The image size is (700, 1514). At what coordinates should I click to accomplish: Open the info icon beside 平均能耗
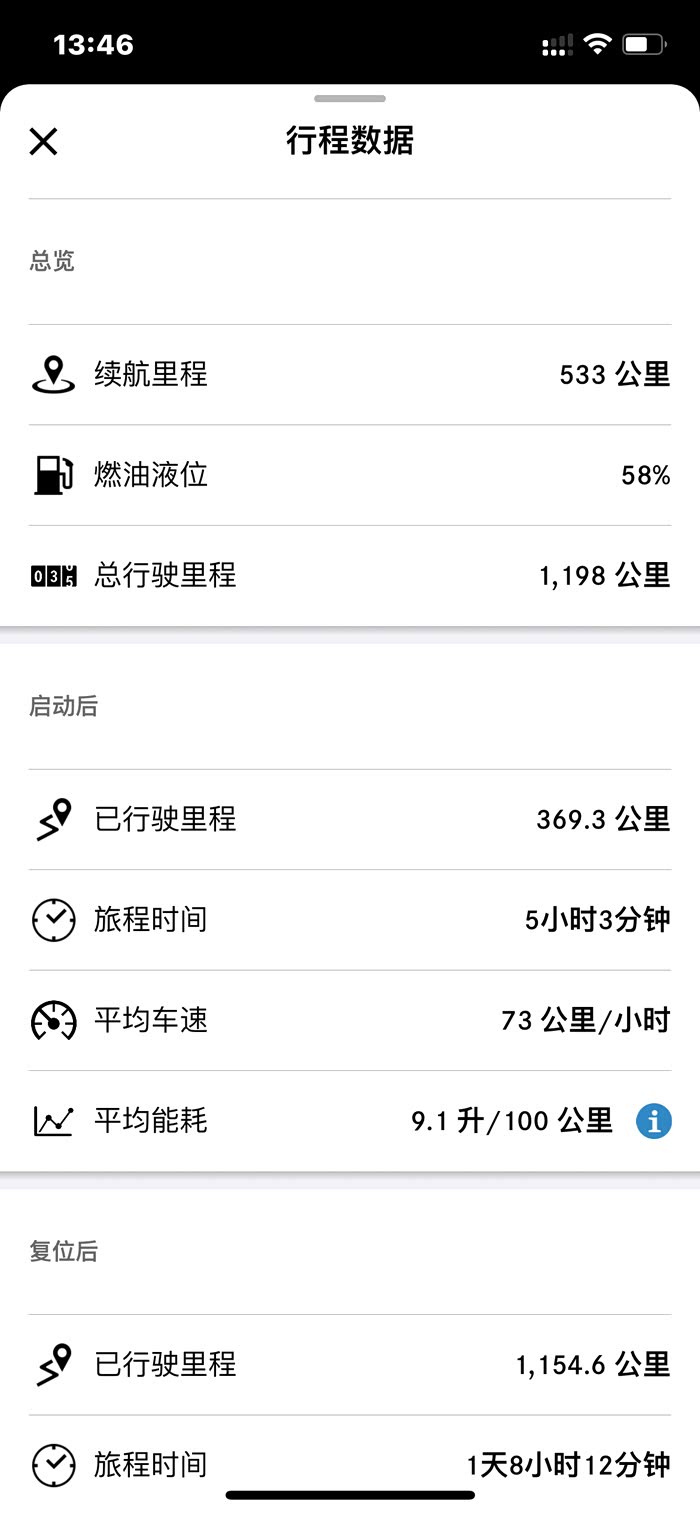[654, 1121]
